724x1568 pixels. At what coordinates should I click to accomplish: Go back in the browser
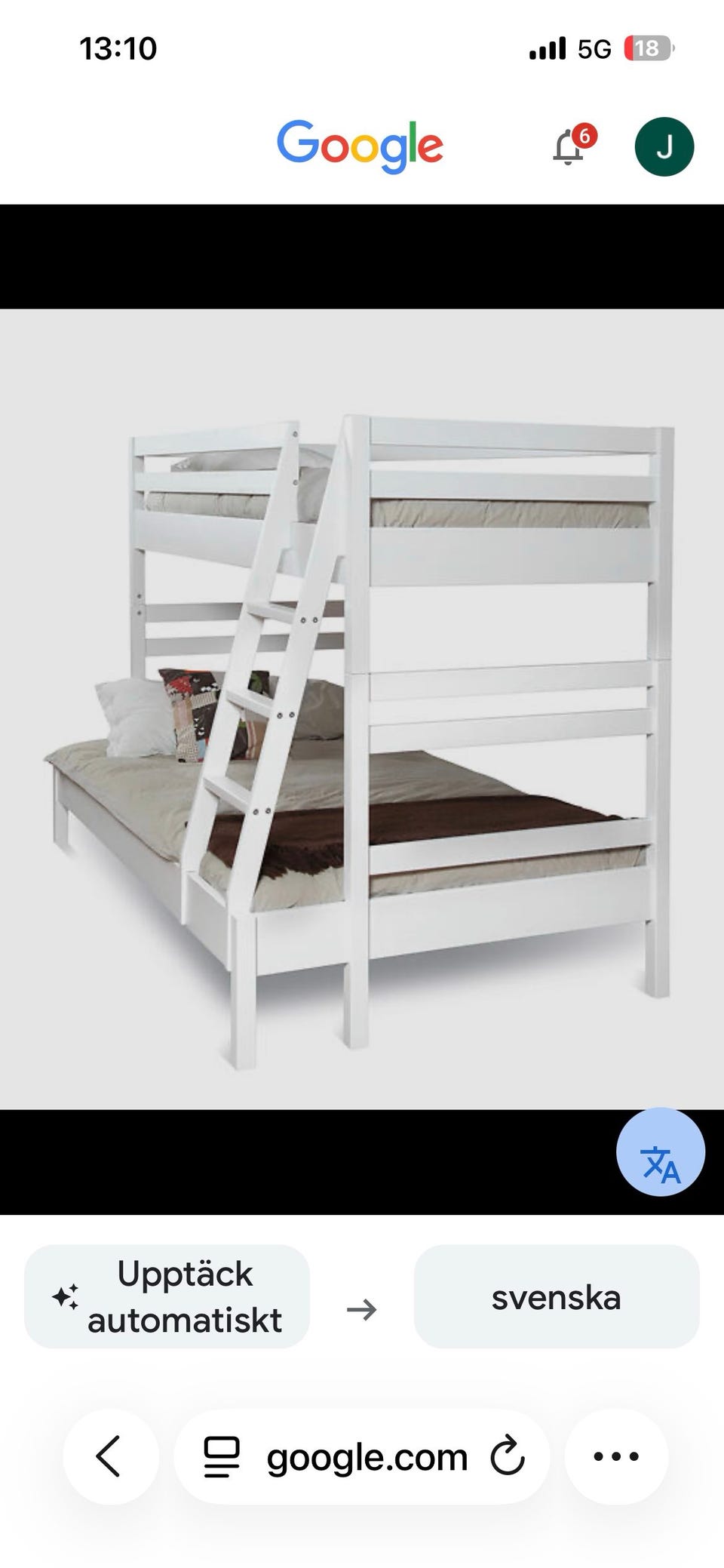(110, 1456)
